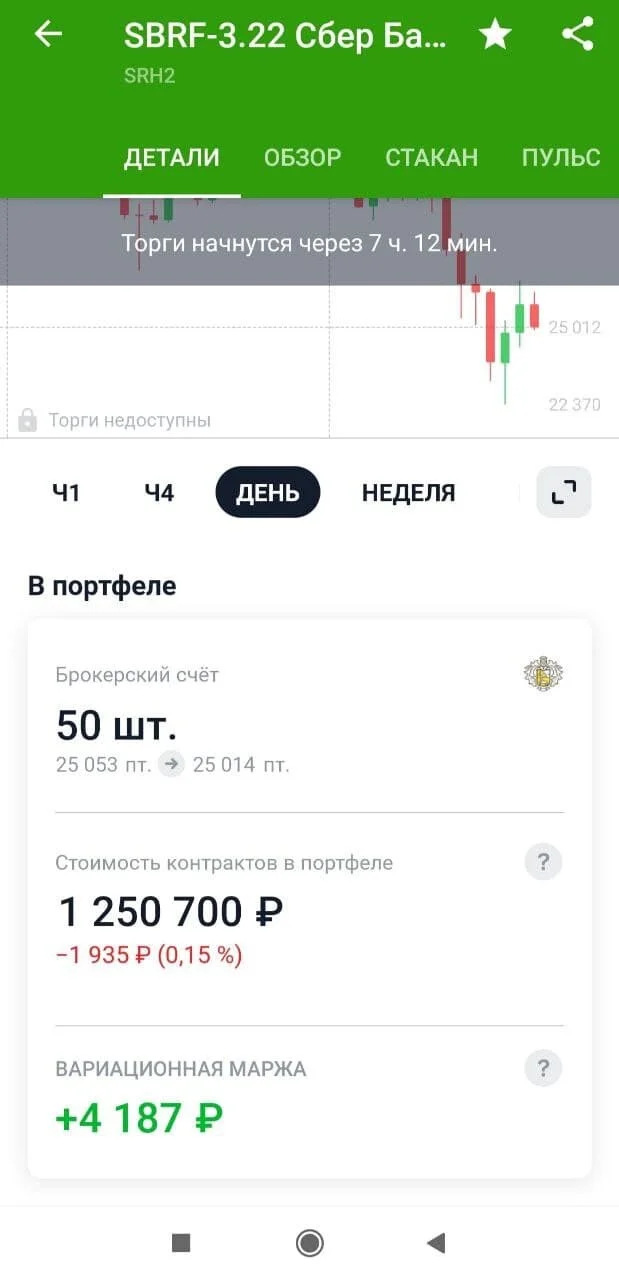
Task: Go back using the top-left arrow
Action: tap(48, 35)
